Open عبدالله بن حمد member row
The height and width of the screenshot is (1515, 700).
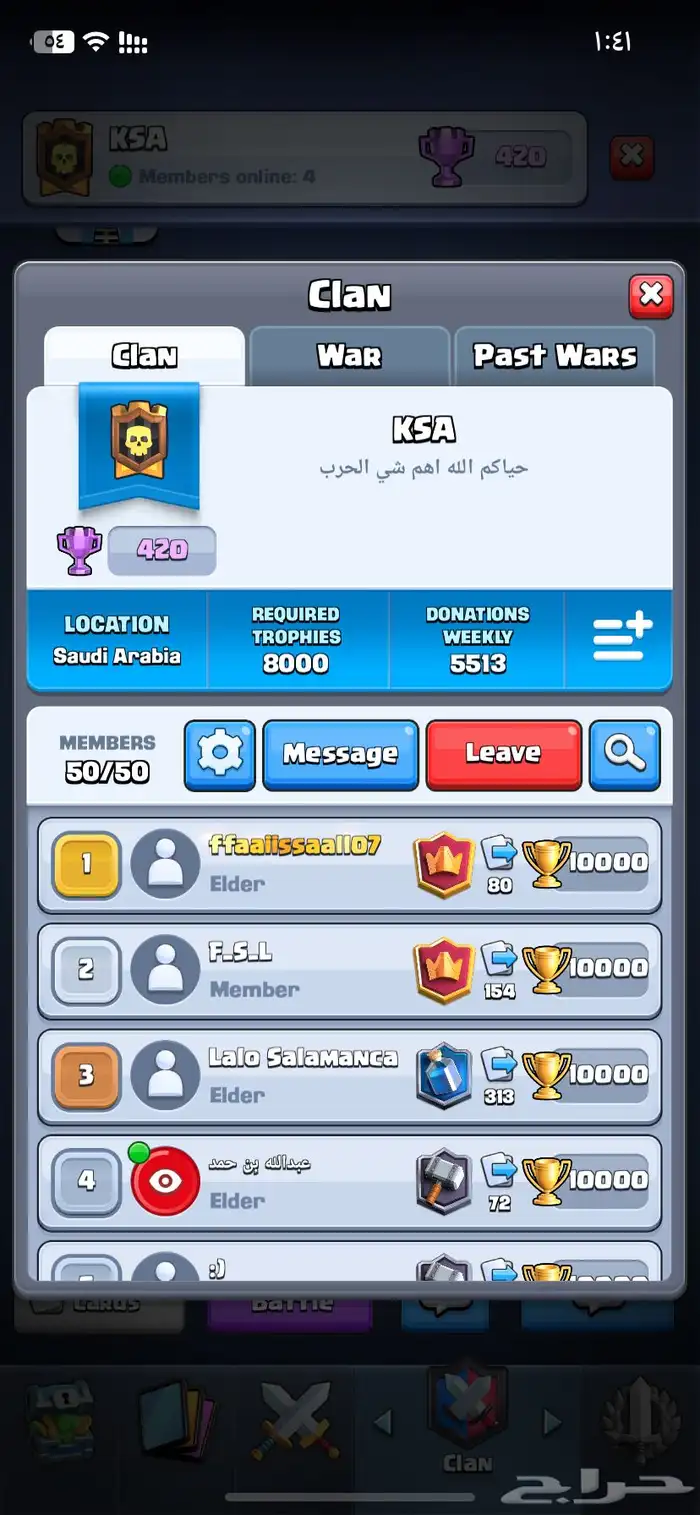(300, 1181)
